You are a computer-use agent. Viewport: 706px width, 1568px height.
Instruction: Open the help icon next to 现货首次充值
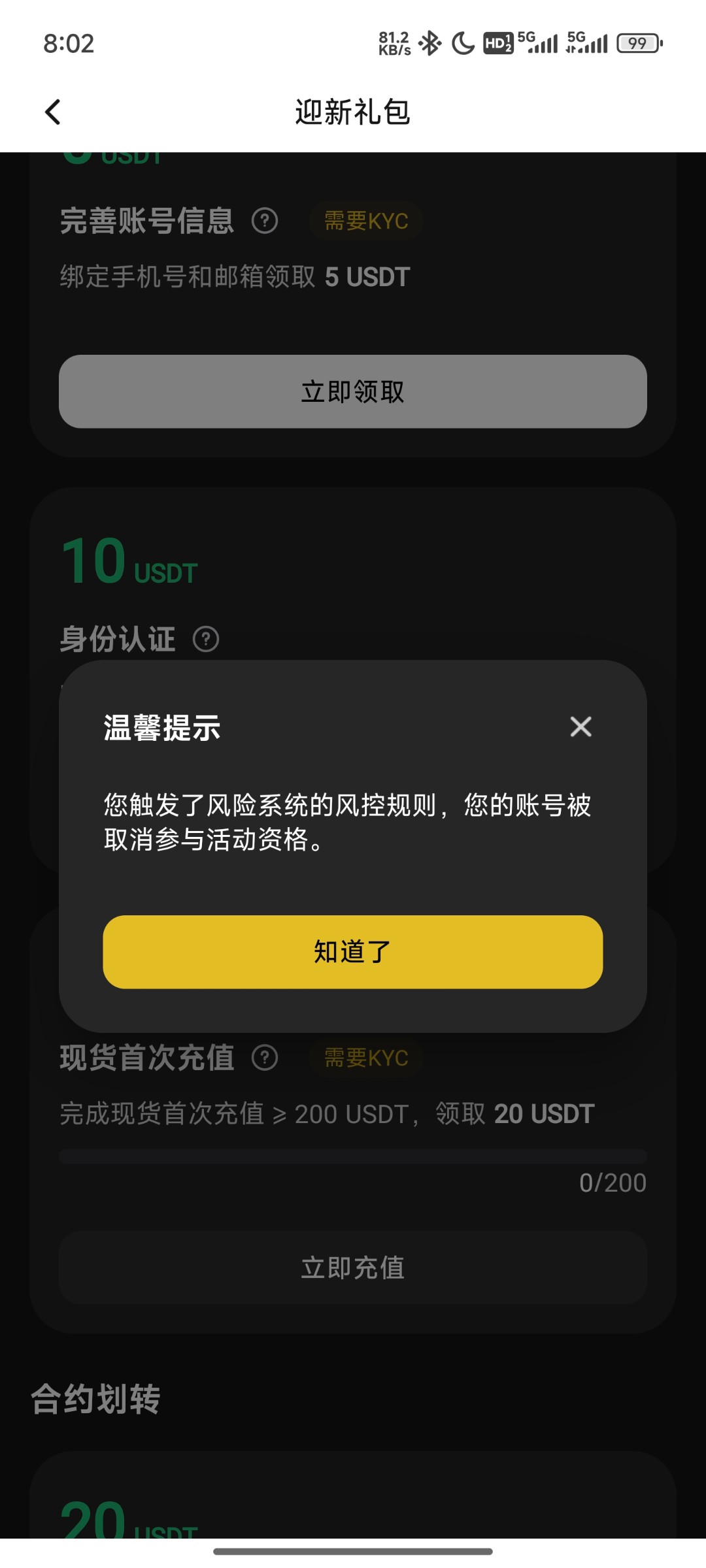[265, 1058]
